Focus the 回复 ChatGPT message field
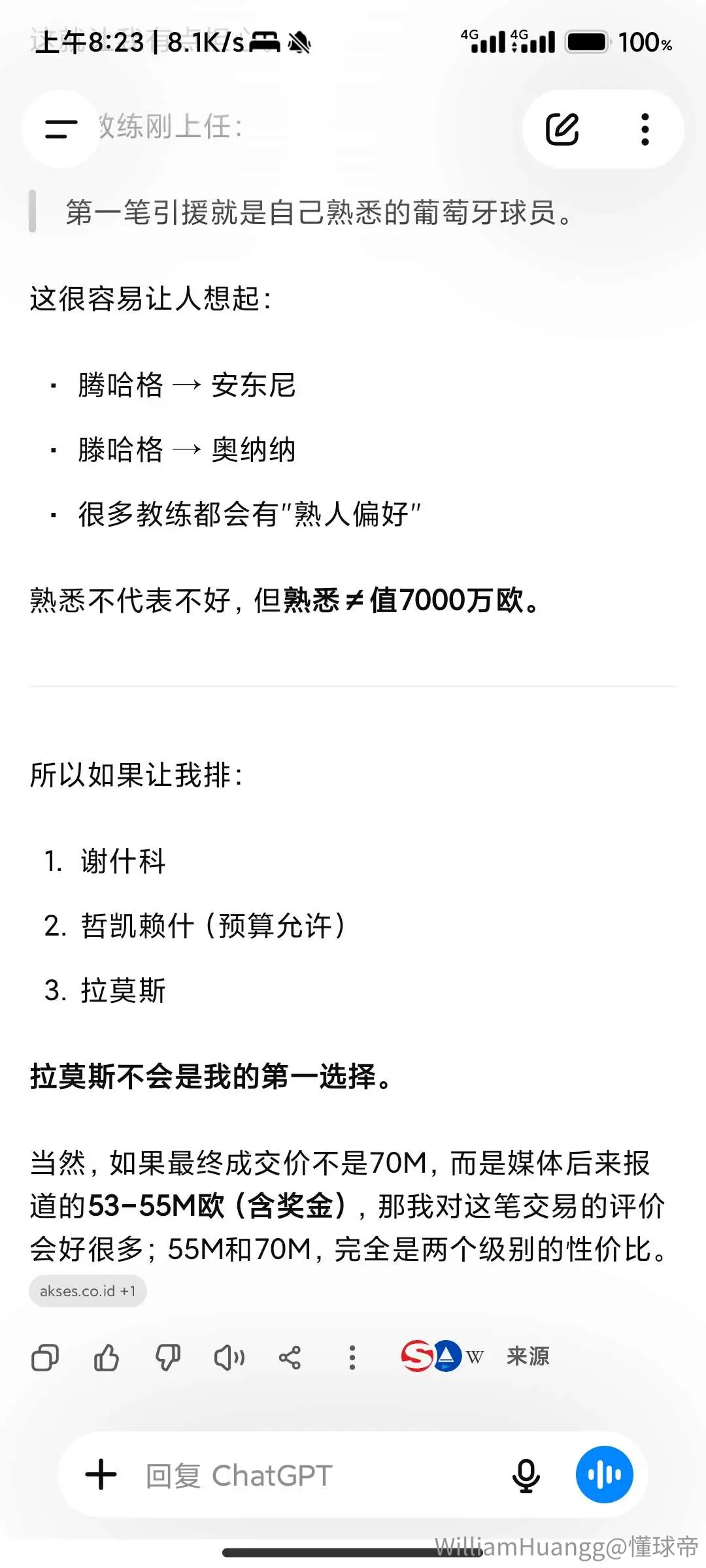 (x=314, y=1475)
